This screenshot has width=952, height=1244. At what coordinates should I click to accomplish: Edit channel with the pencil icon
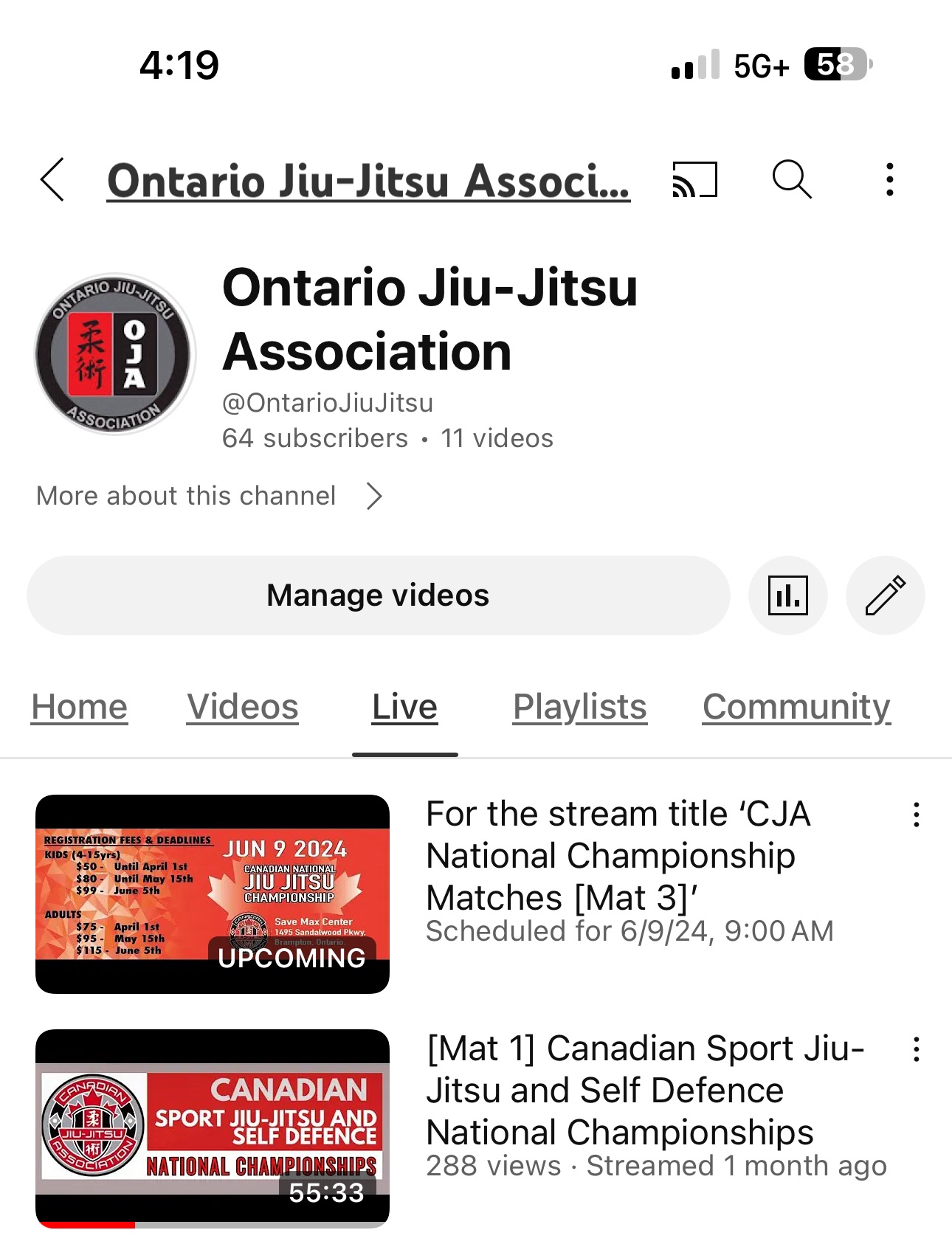coord(885,595)
